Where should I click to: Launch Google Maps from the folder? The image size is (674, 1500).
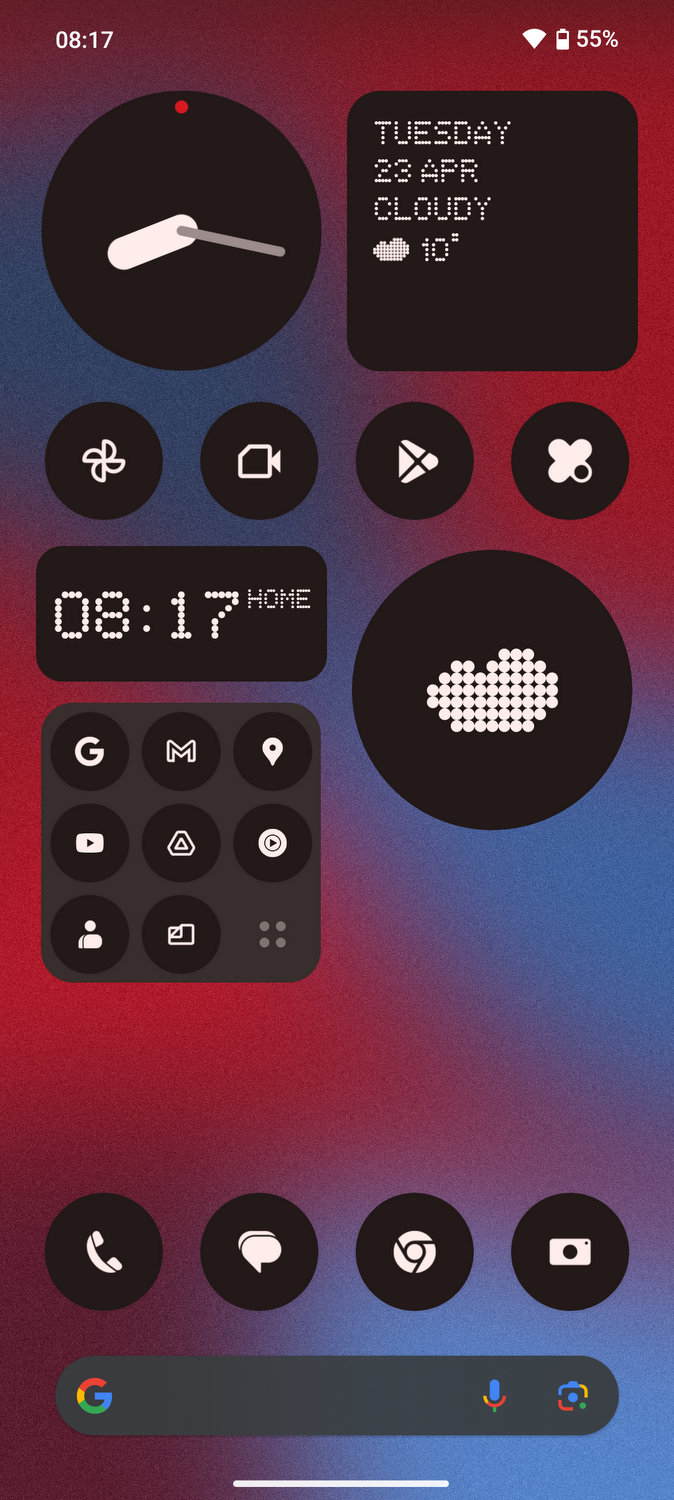272,752
